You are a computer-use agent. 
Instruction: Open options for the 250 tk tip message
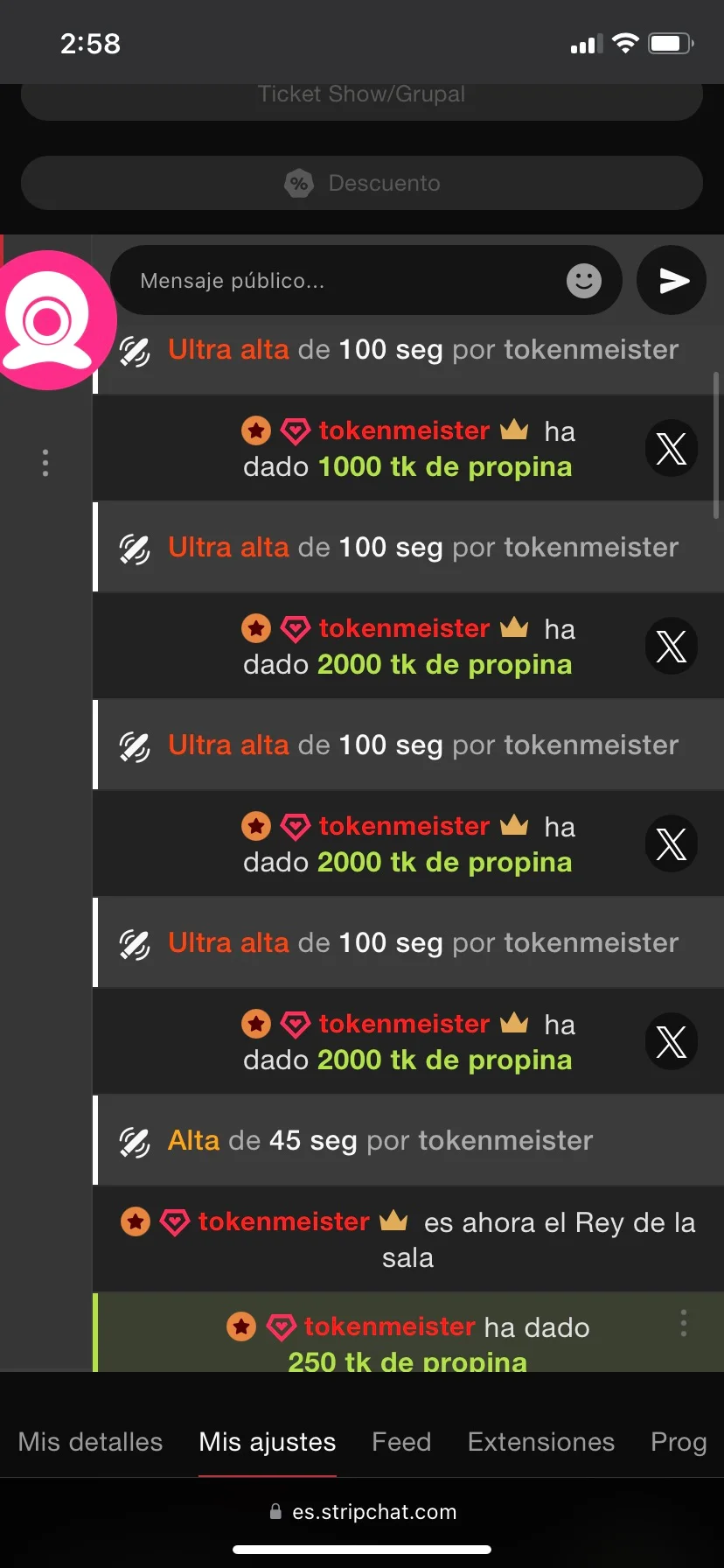(x=683, y=1323)
